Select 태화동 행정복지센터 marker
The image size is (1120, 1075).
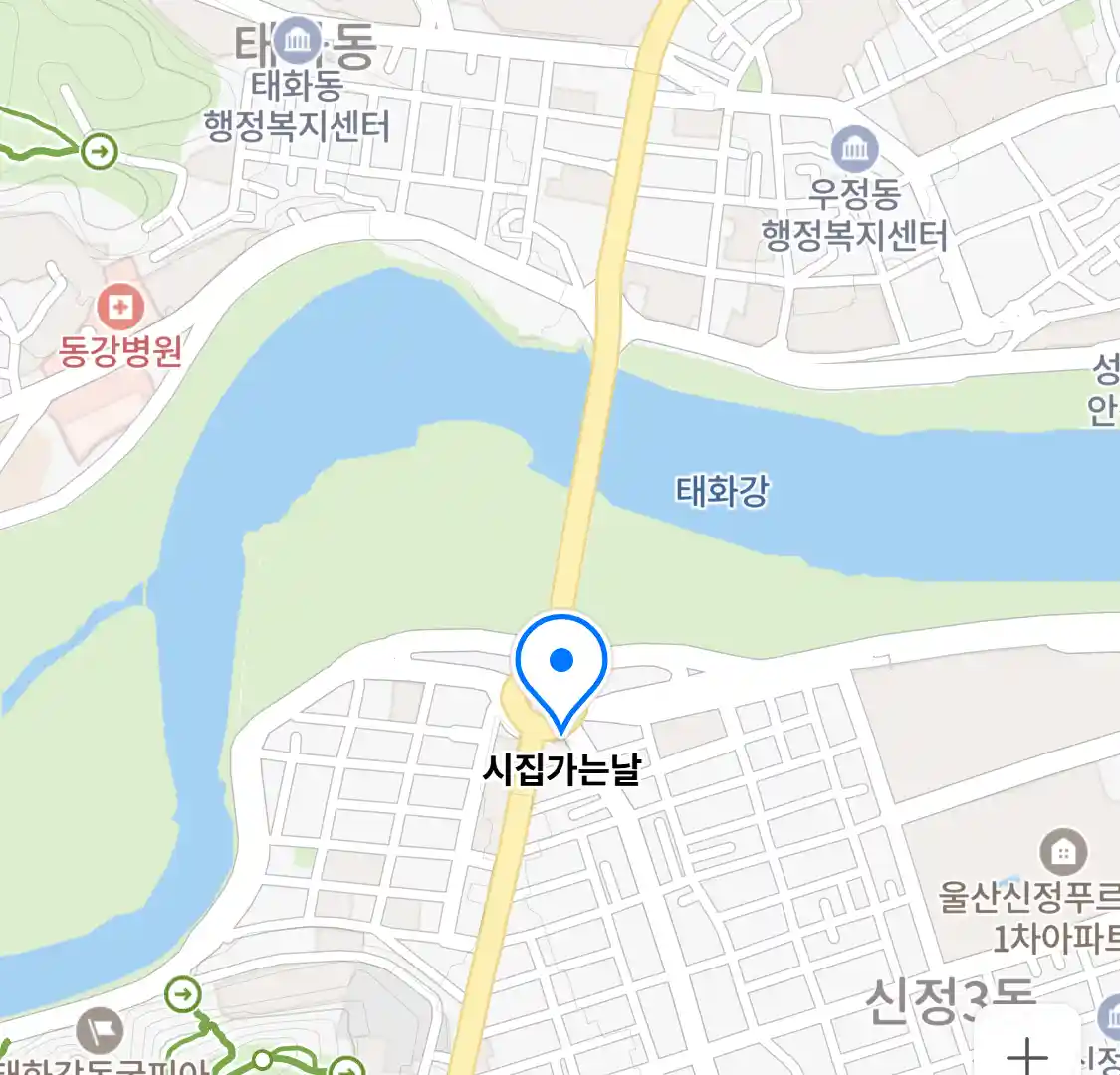tap(297, 42)
